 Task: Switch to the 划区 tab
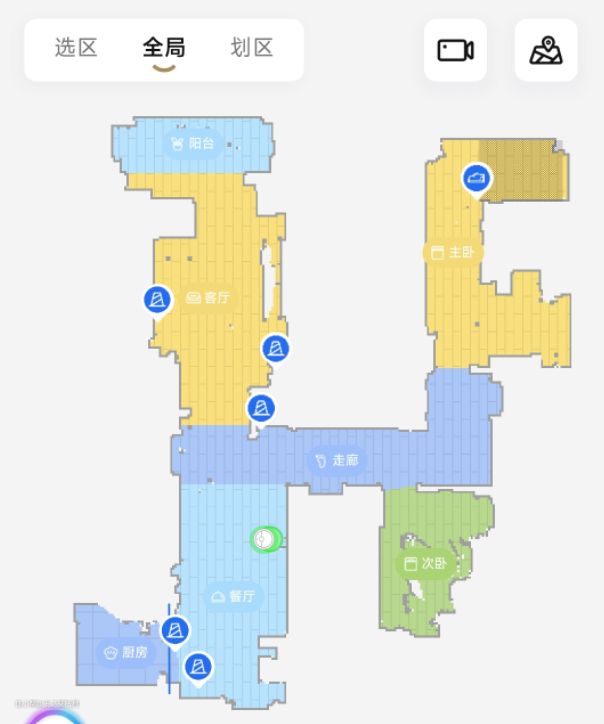(251, 47)
